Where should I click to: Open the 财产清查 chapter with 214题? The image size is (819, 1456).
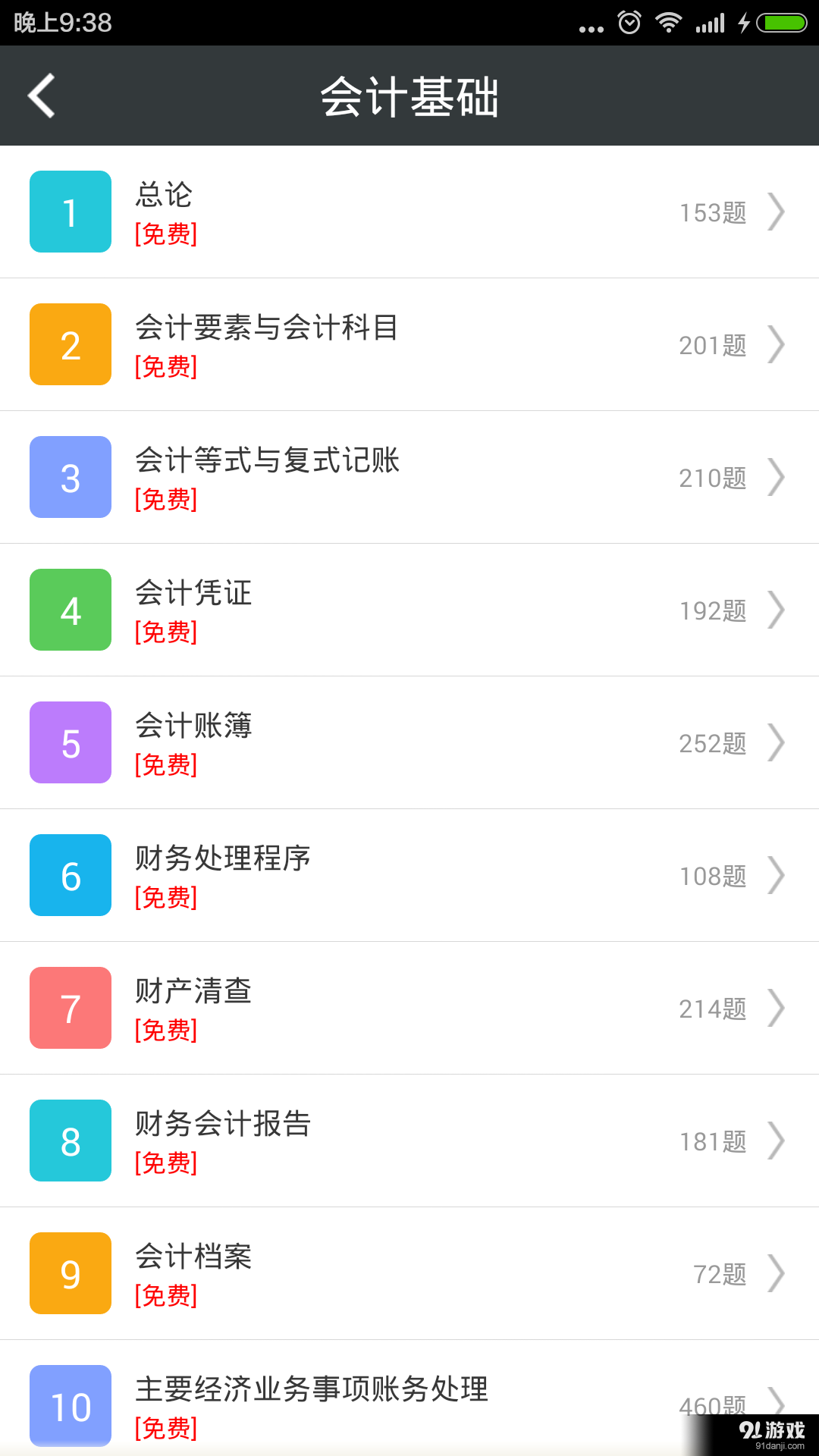coord(409,1008)
